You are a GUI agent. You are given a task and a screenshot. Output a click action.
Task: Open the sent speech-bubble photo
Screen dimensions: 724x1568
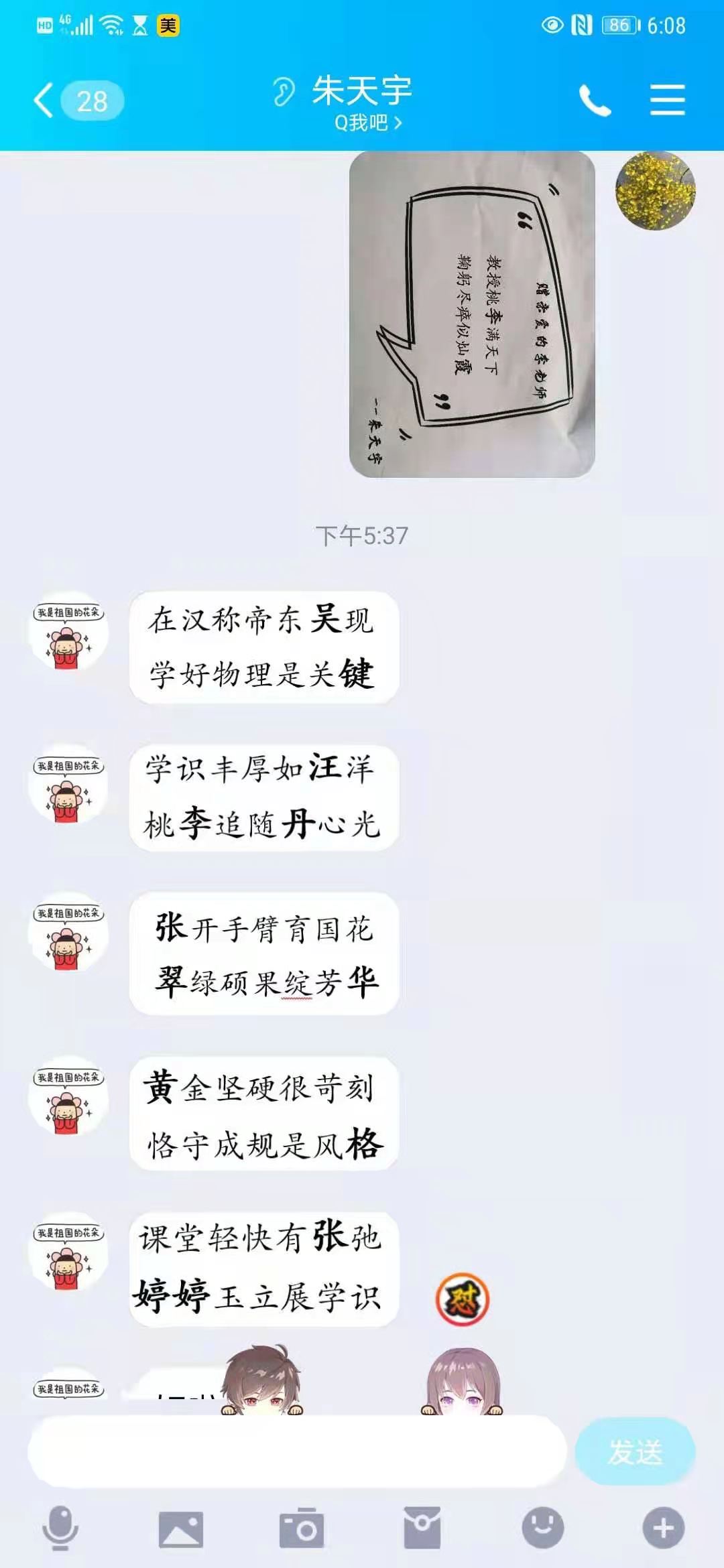(x=472, y=314)
